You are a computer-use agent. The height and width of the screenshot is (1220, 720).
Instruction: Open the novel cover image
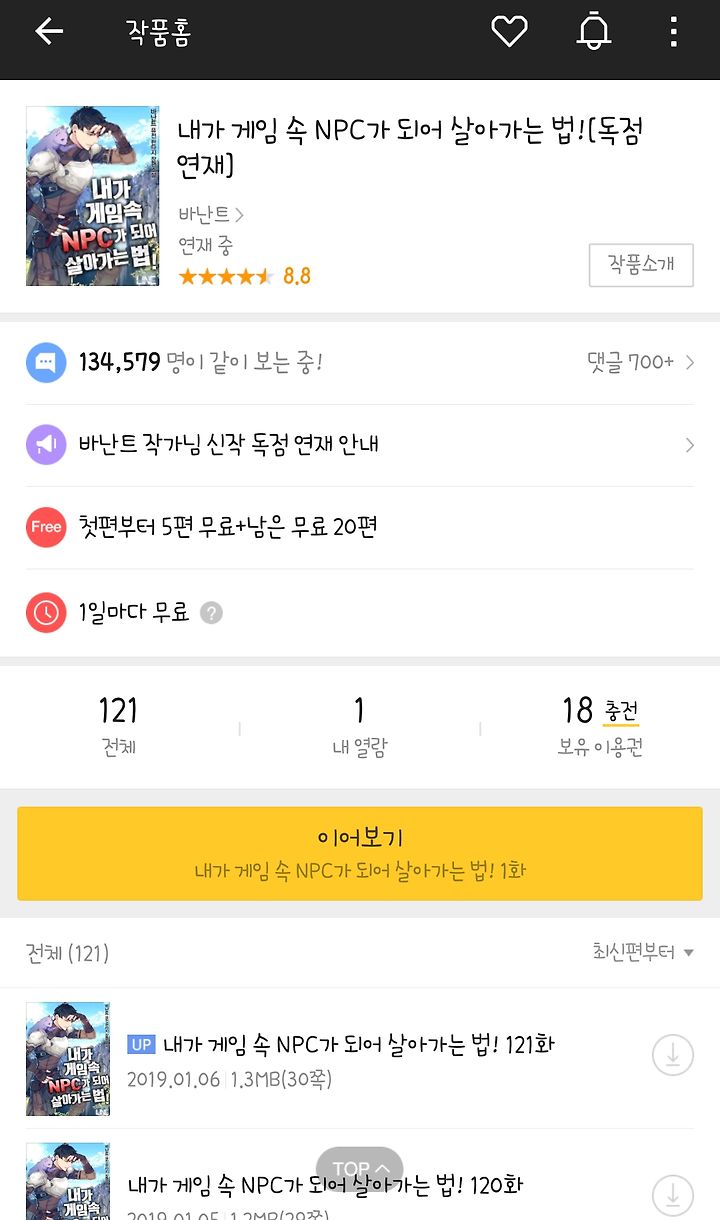[x=93, y=196]
